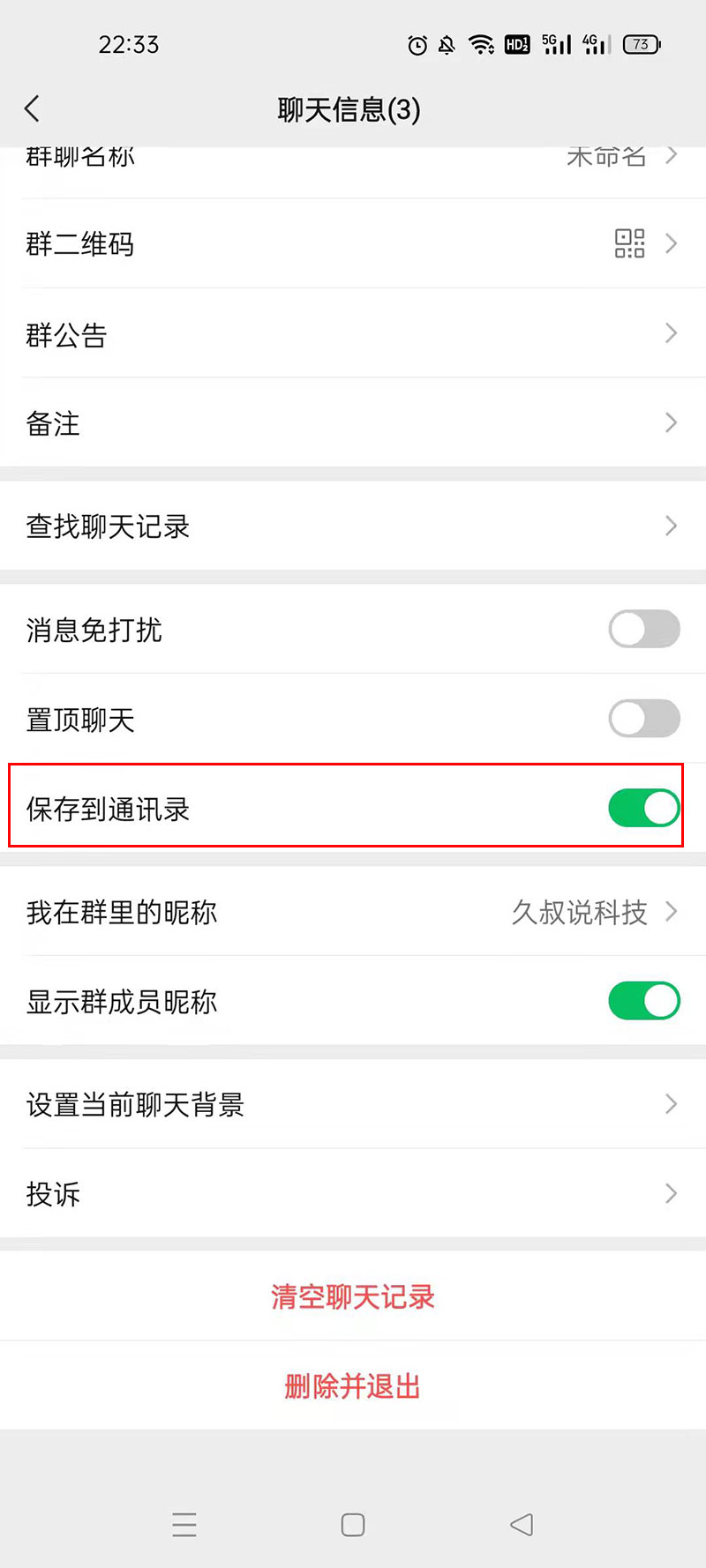Tap 清空聊天记录 to clear chat history
The width and height of the screenshot is (706, 1568).
click(353, 1296)
